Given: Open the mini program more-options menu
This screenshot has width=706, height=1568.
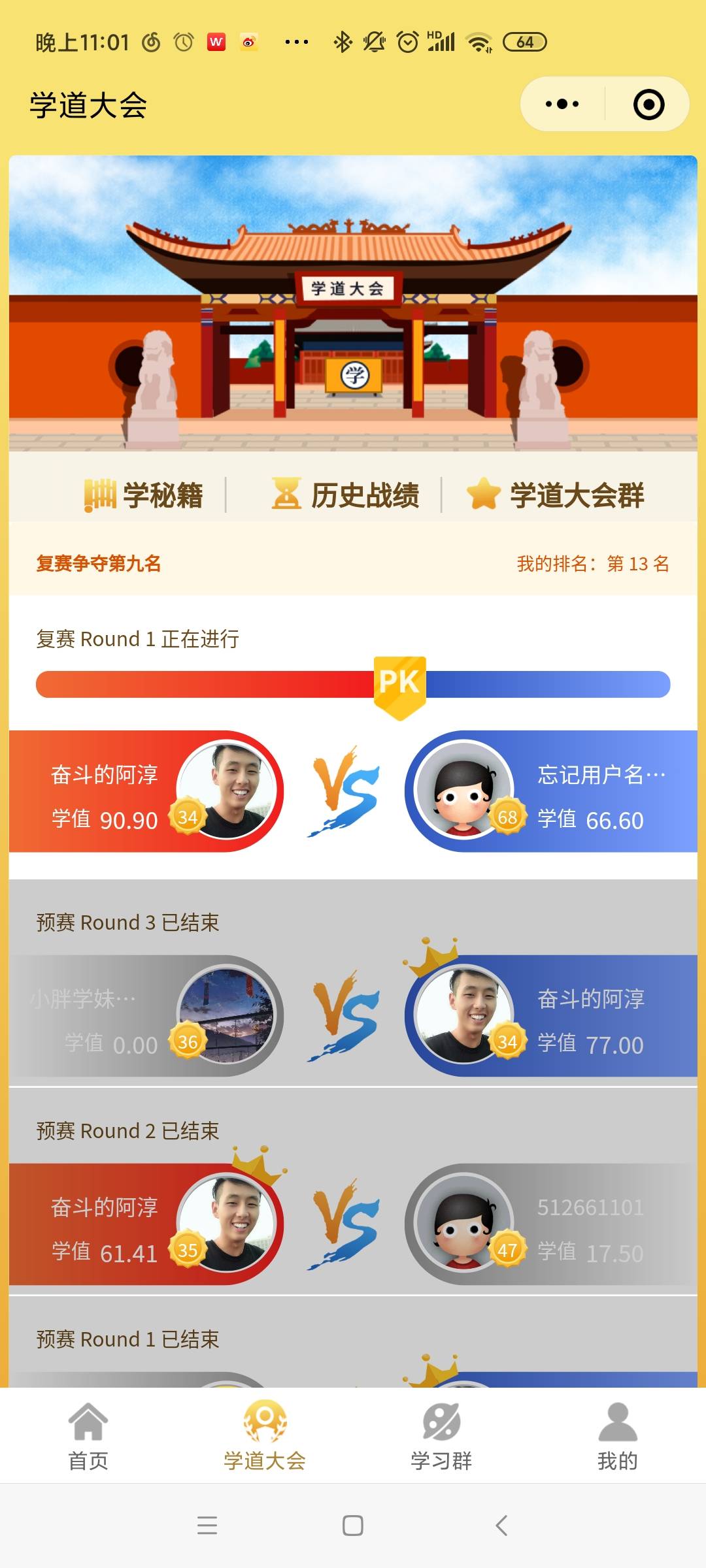Looking at the screenshot, I should (x=562, y=105).
